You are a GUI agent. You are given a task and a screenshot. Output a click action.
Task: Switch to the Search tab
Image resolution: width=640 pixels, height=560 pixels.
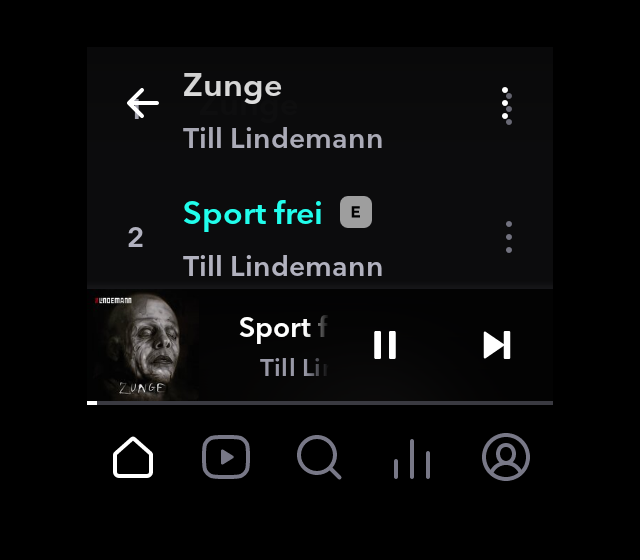tap(319, 458)
